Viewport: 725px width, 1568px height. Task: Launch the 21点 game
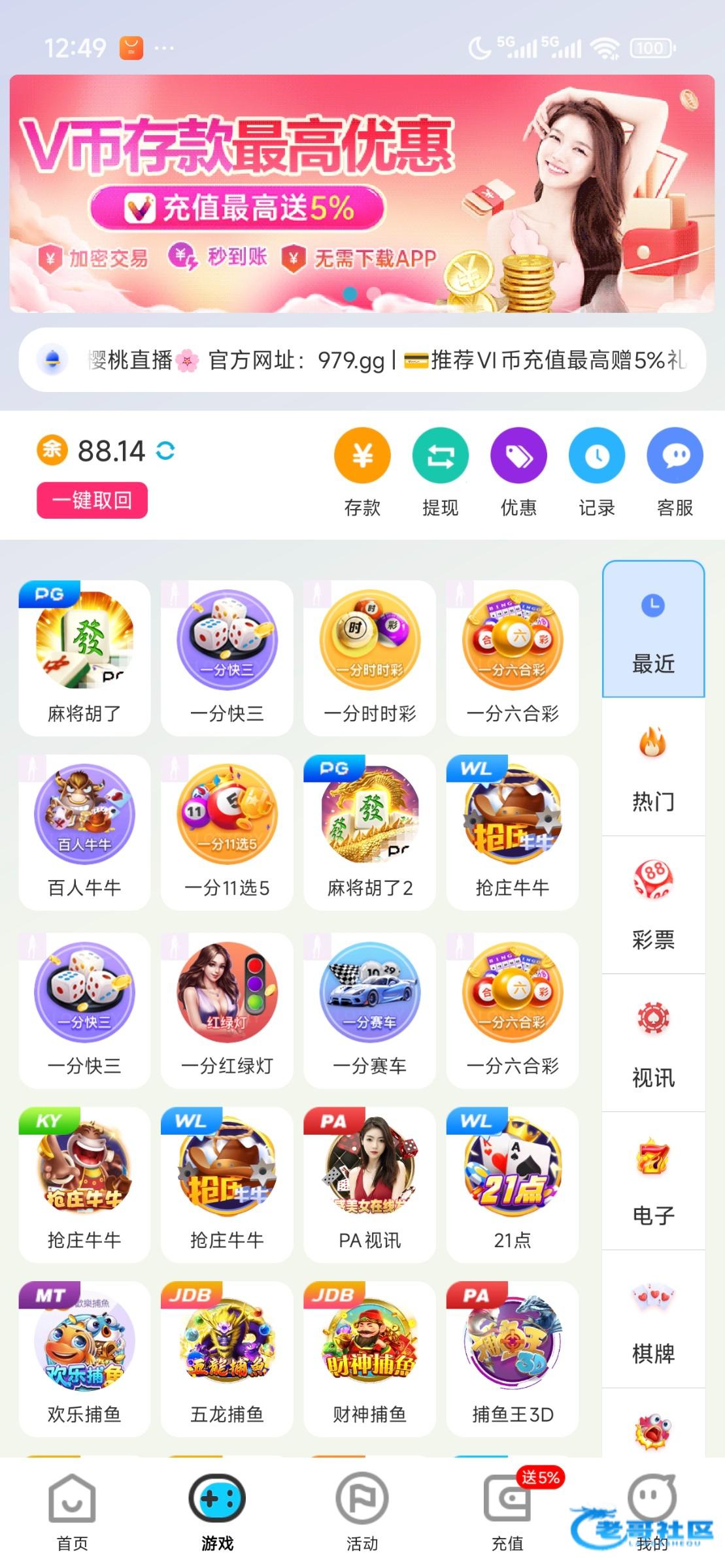click(513, 1184)
